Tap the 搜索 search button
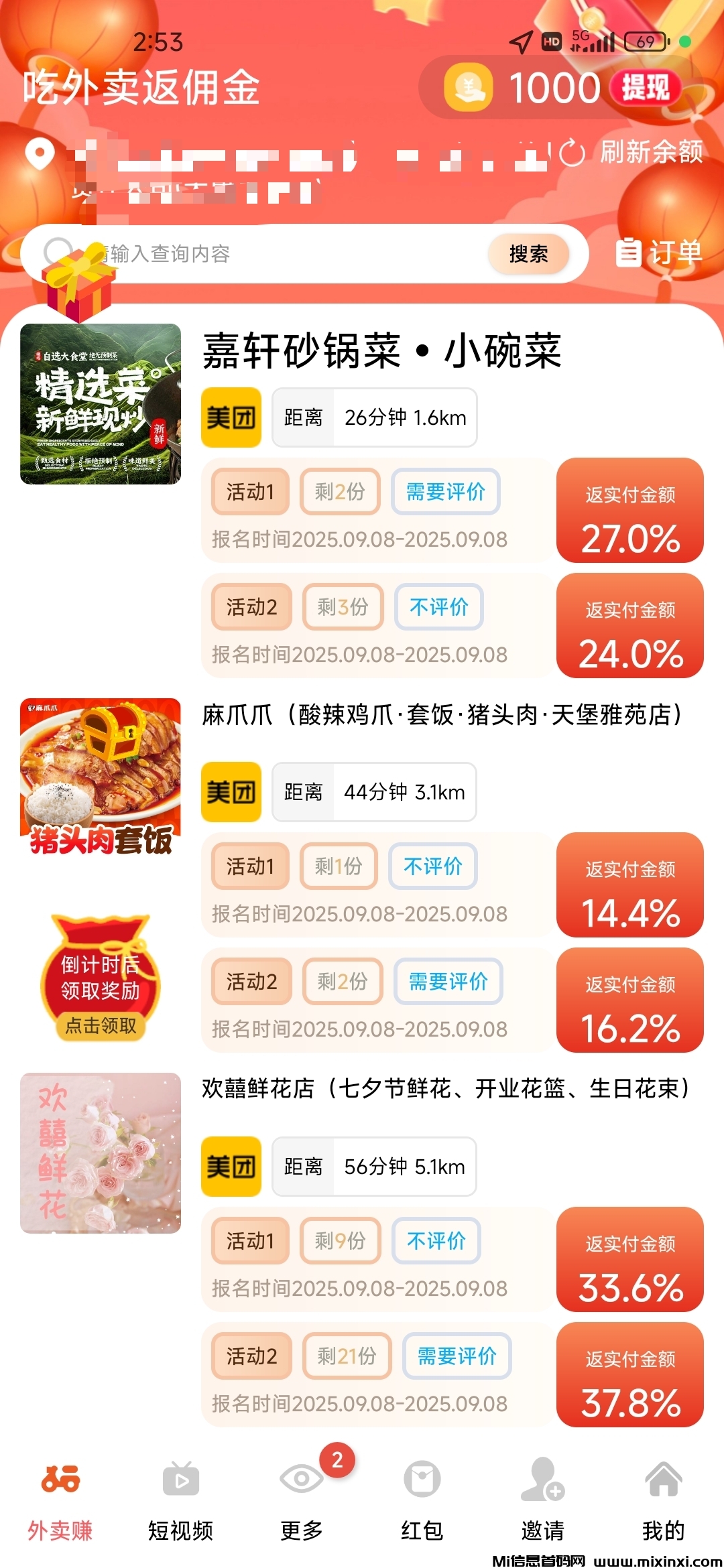724x1568 pixels. [x=528, y=254]
